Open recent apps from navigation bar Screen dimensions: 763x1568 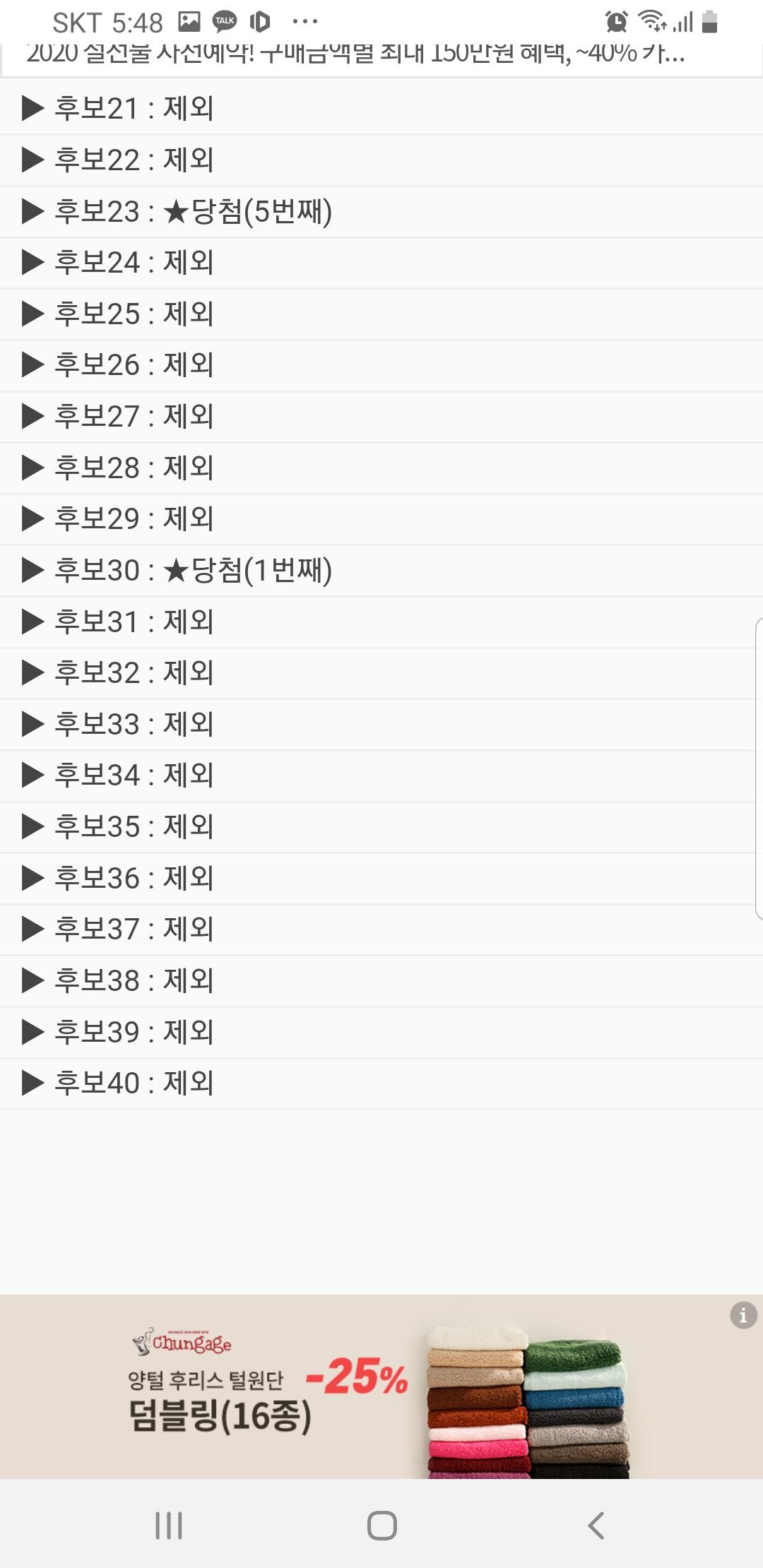[169, 1525]
